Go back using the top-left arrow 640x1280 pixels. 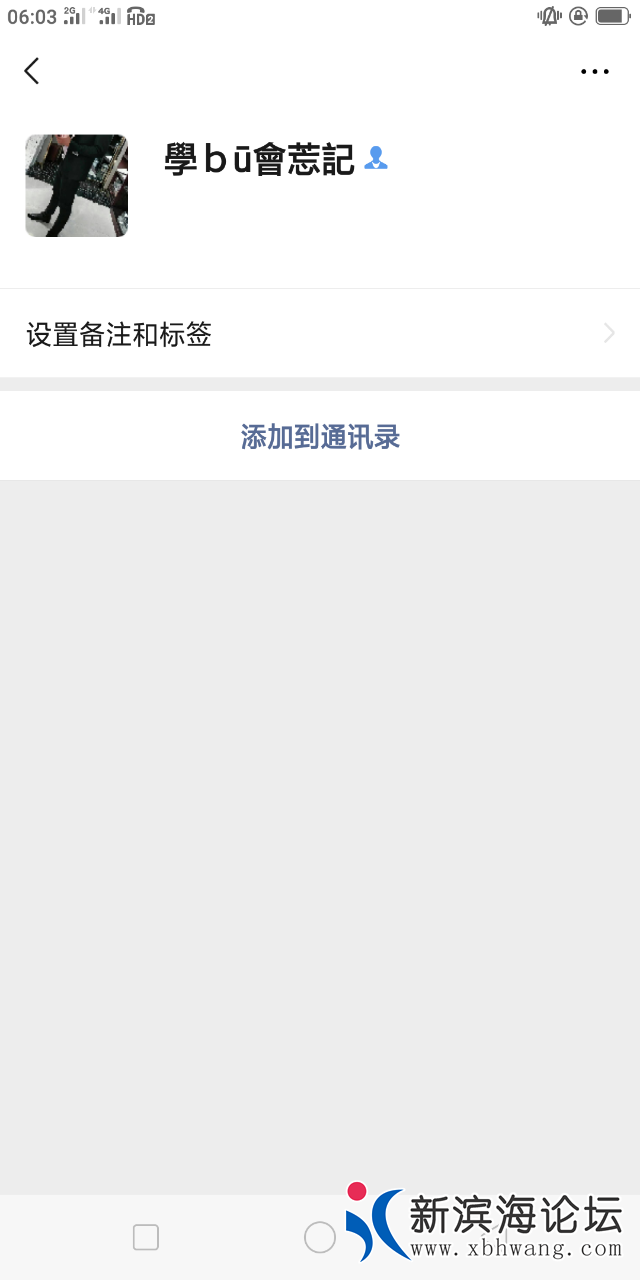32,71
